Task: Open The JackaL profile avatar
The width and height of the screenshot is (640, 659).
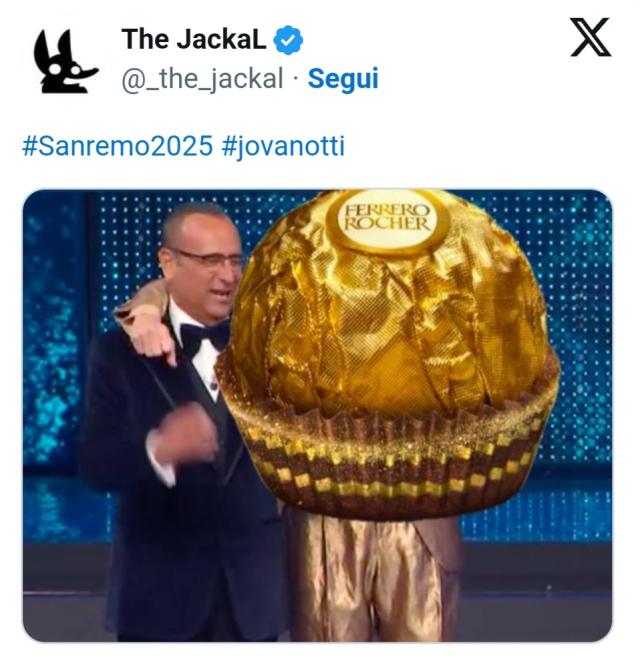Action: point(65,60)
